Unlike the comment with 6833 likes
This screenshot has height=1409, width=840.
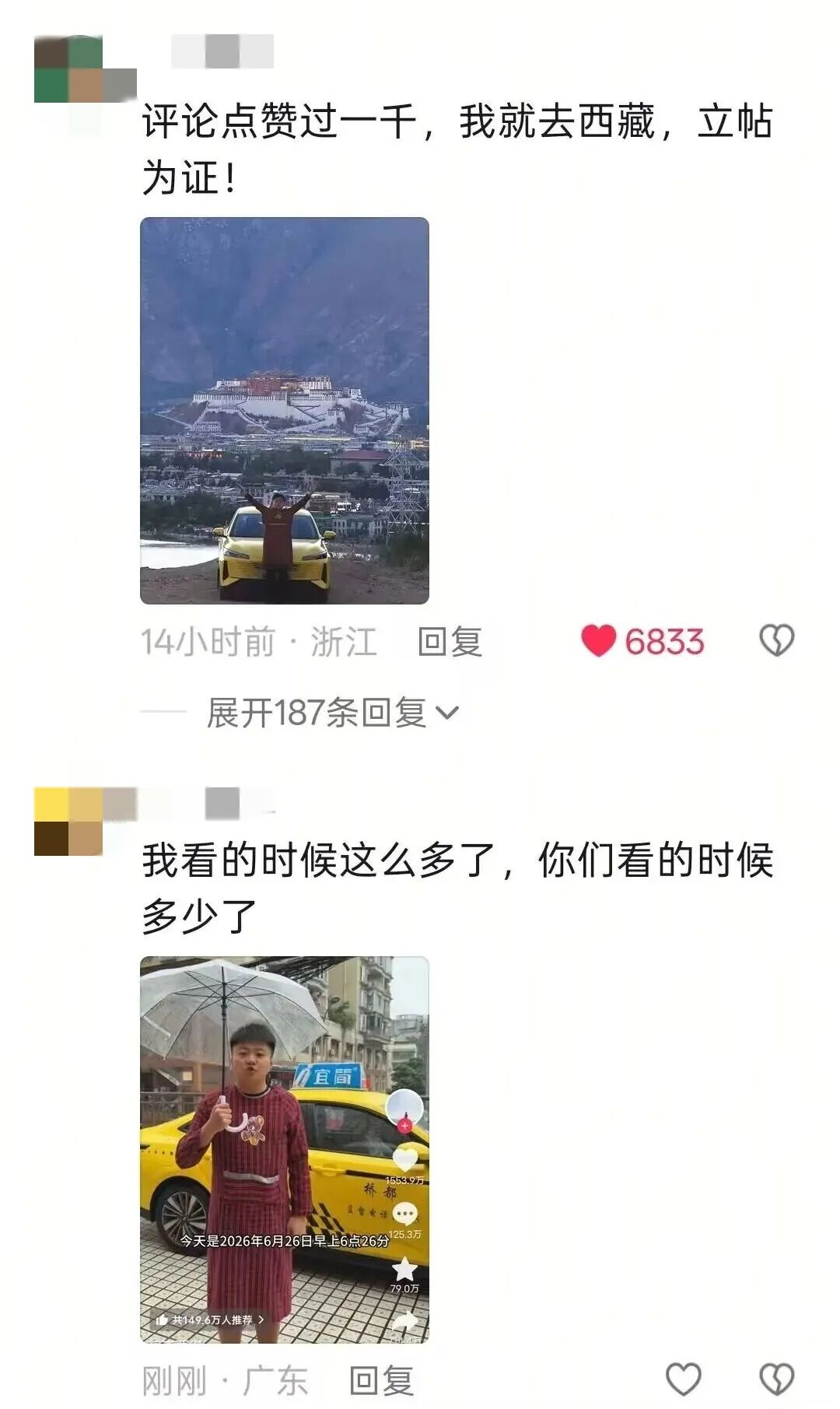(599, 641)
